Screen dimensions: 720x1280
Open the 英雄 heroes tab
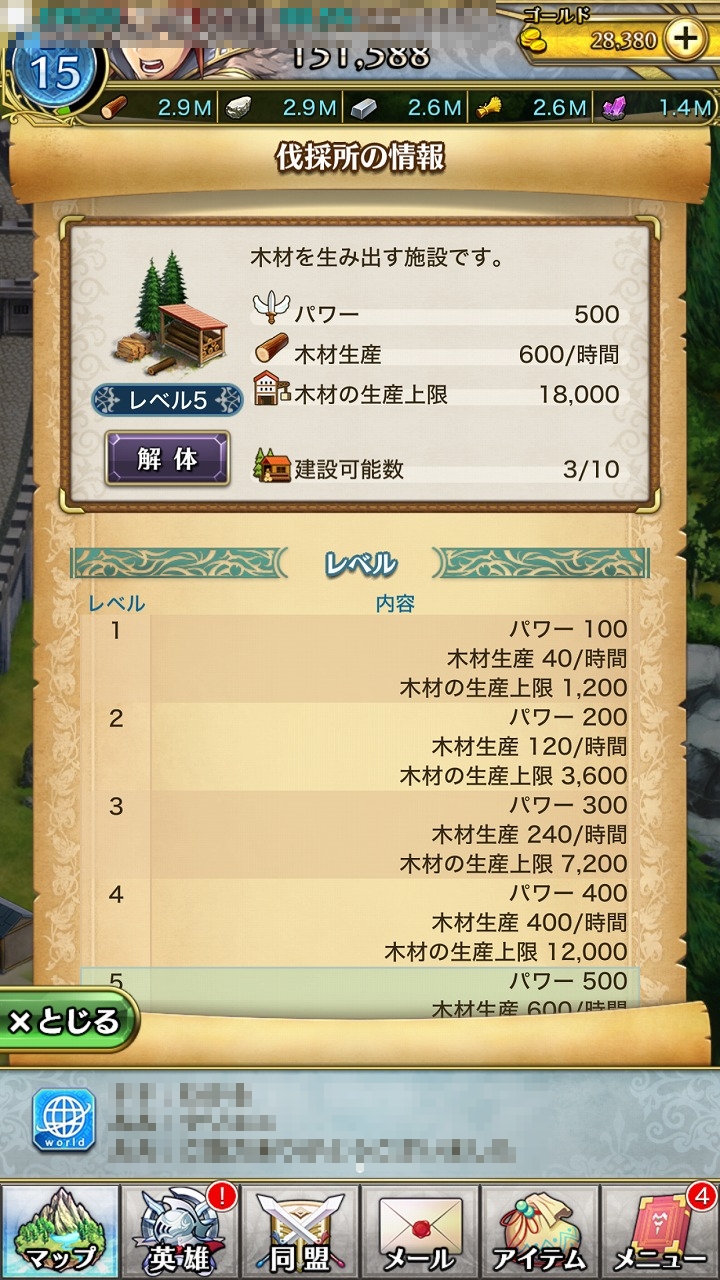tap(180, 1232)
